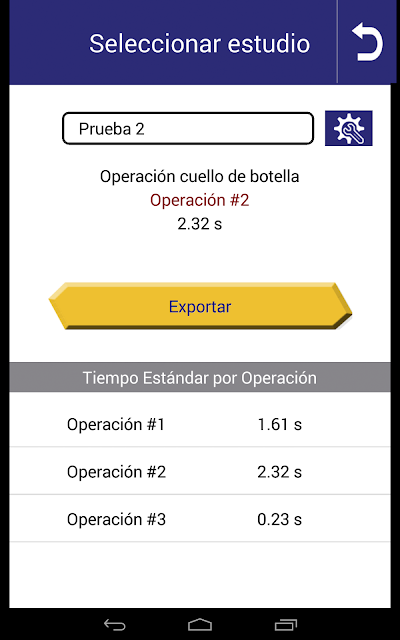This screenshot has width=400, height=640.
Task: Go to the system home screen
Action: click(200, 625)
